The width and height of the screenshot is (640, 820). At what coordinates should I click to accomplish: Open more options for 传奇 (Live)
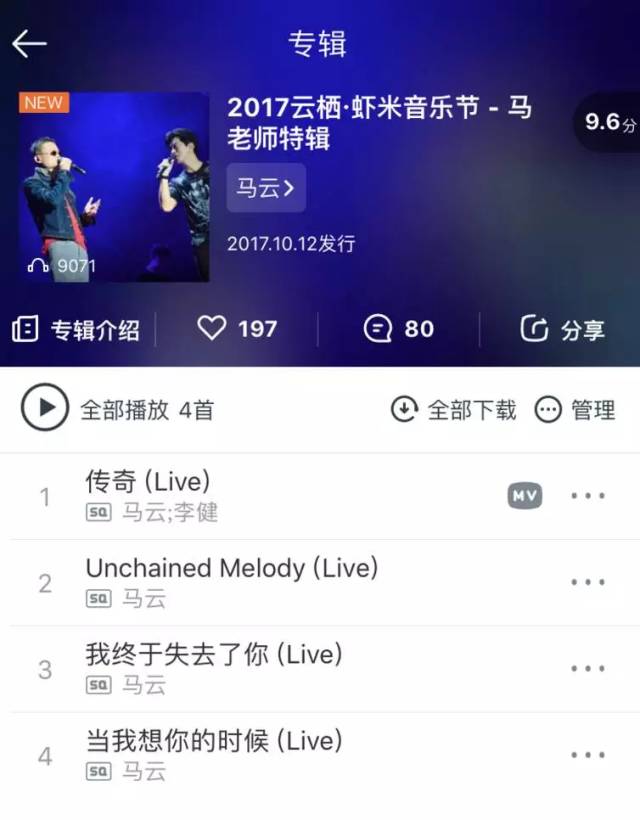coord(588,496)
